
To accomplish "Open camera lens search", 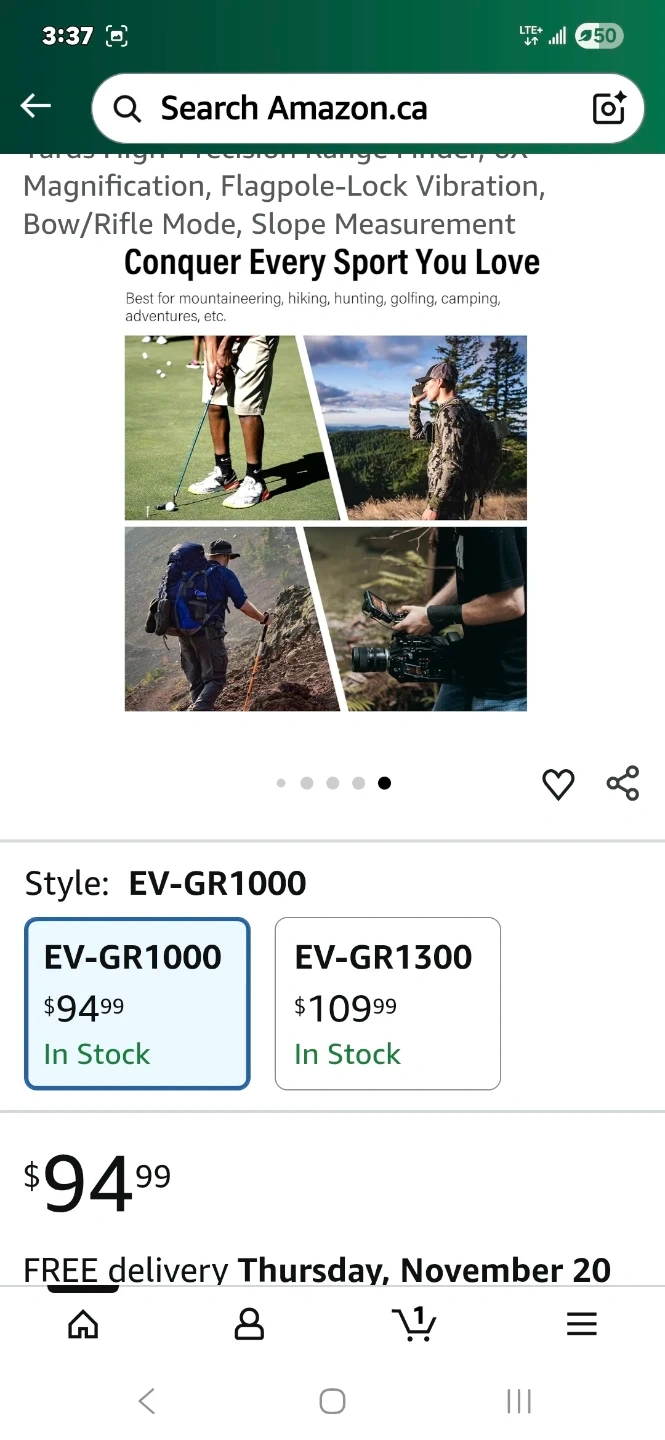I will point(608,108).
